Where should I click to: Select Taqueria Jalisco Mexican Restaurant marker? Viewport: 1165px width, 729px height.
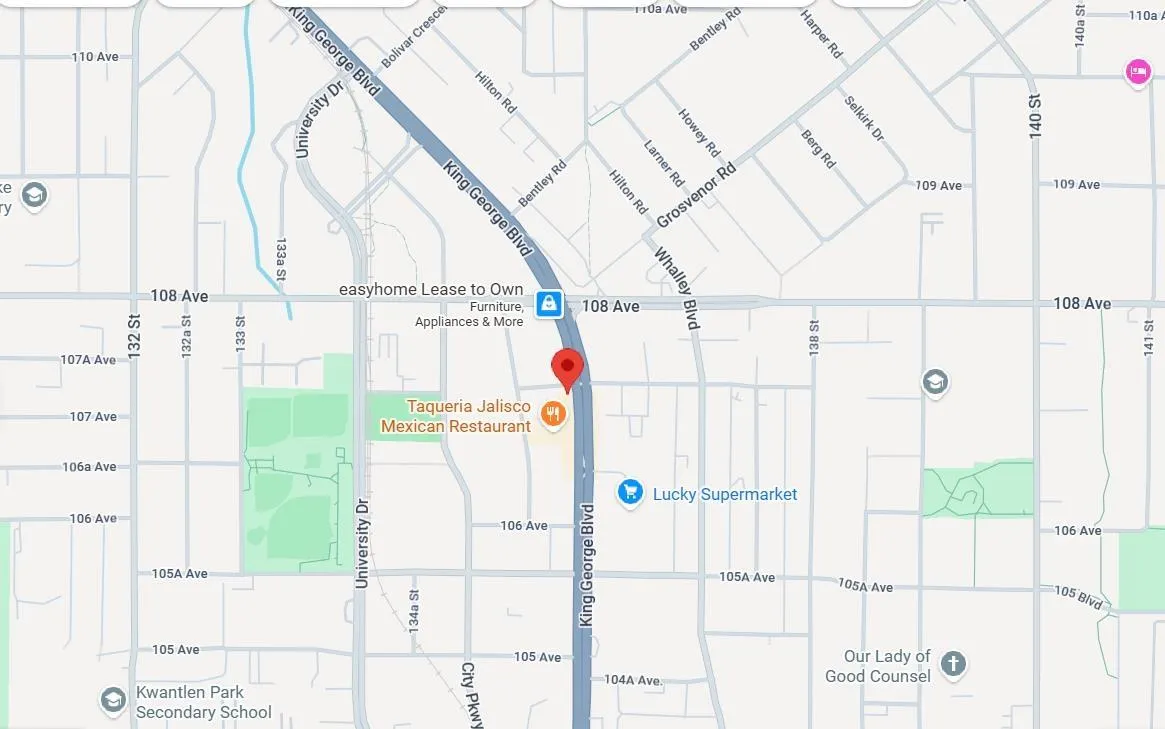[x=552, y=412]
